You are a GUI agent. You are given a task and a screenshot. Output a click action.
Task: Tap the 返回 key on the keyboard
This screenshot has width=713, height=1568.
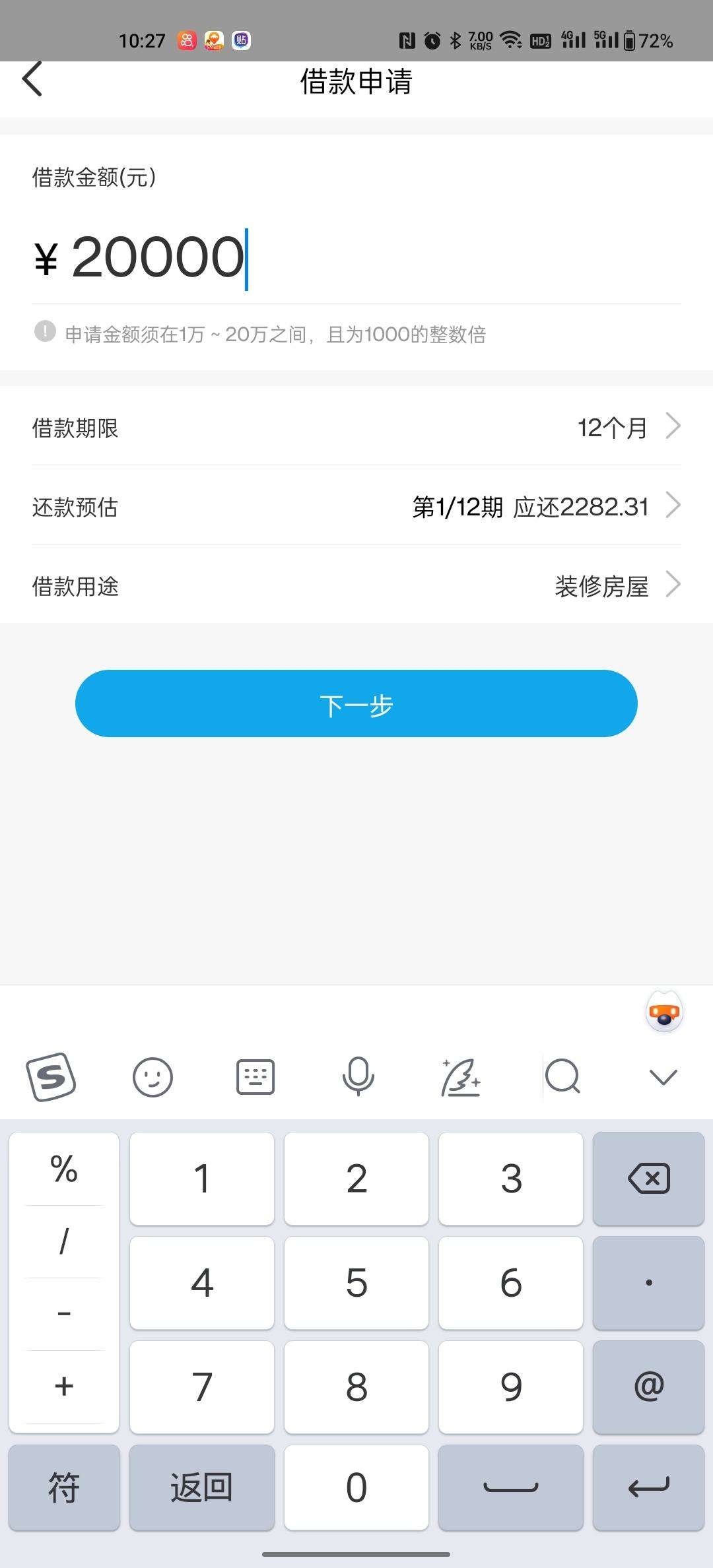pos(202,1487)
